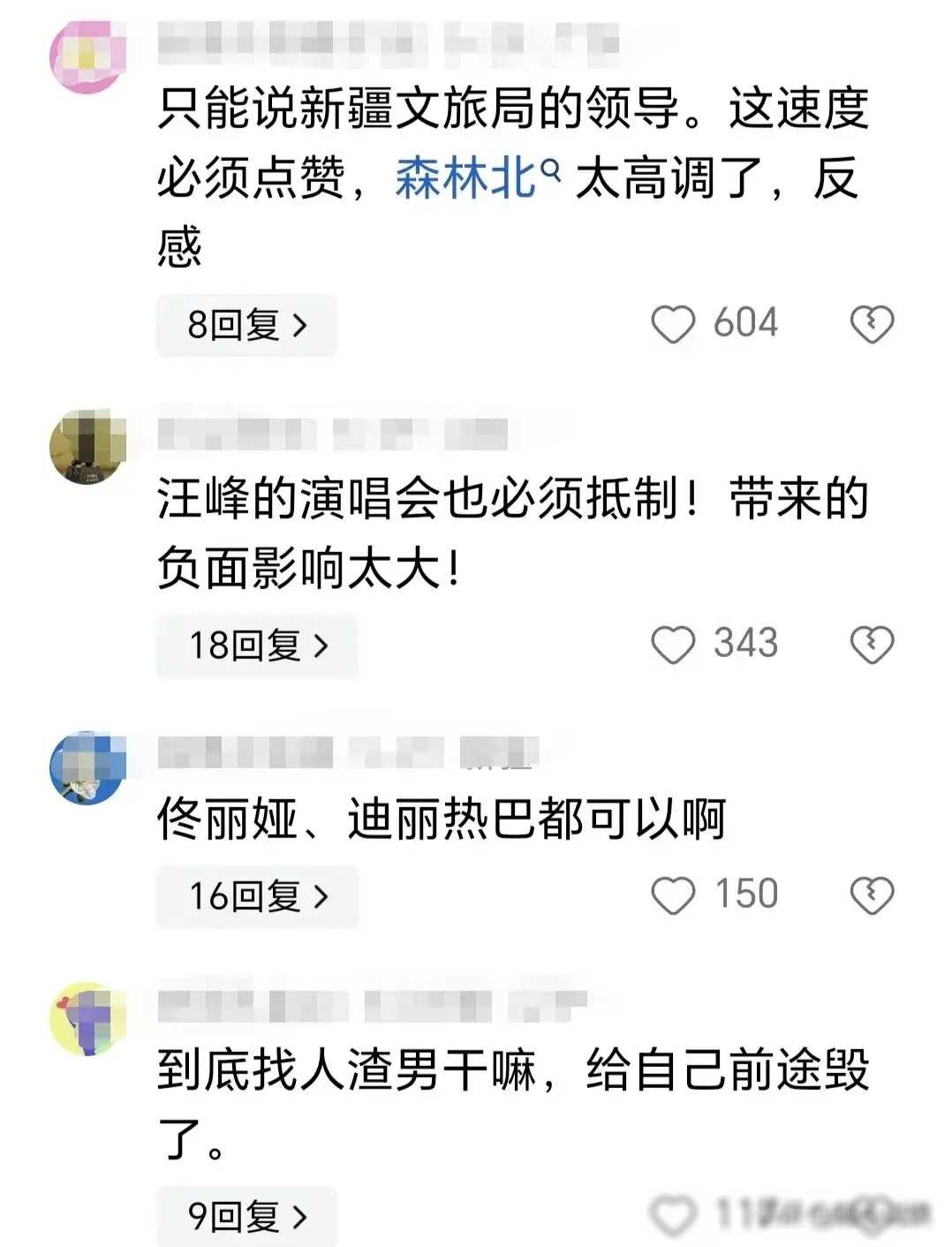Expand the 8 replies thread
The height and width of the screenshot is (1247, 952).
246,325
